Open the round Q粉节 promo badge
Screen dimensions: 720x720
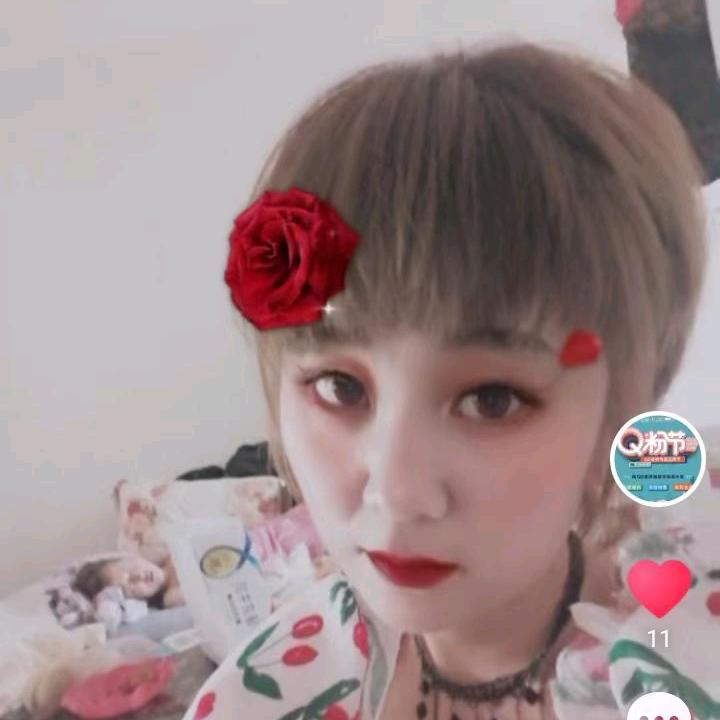pyautogui.click(x=657, y=459)
